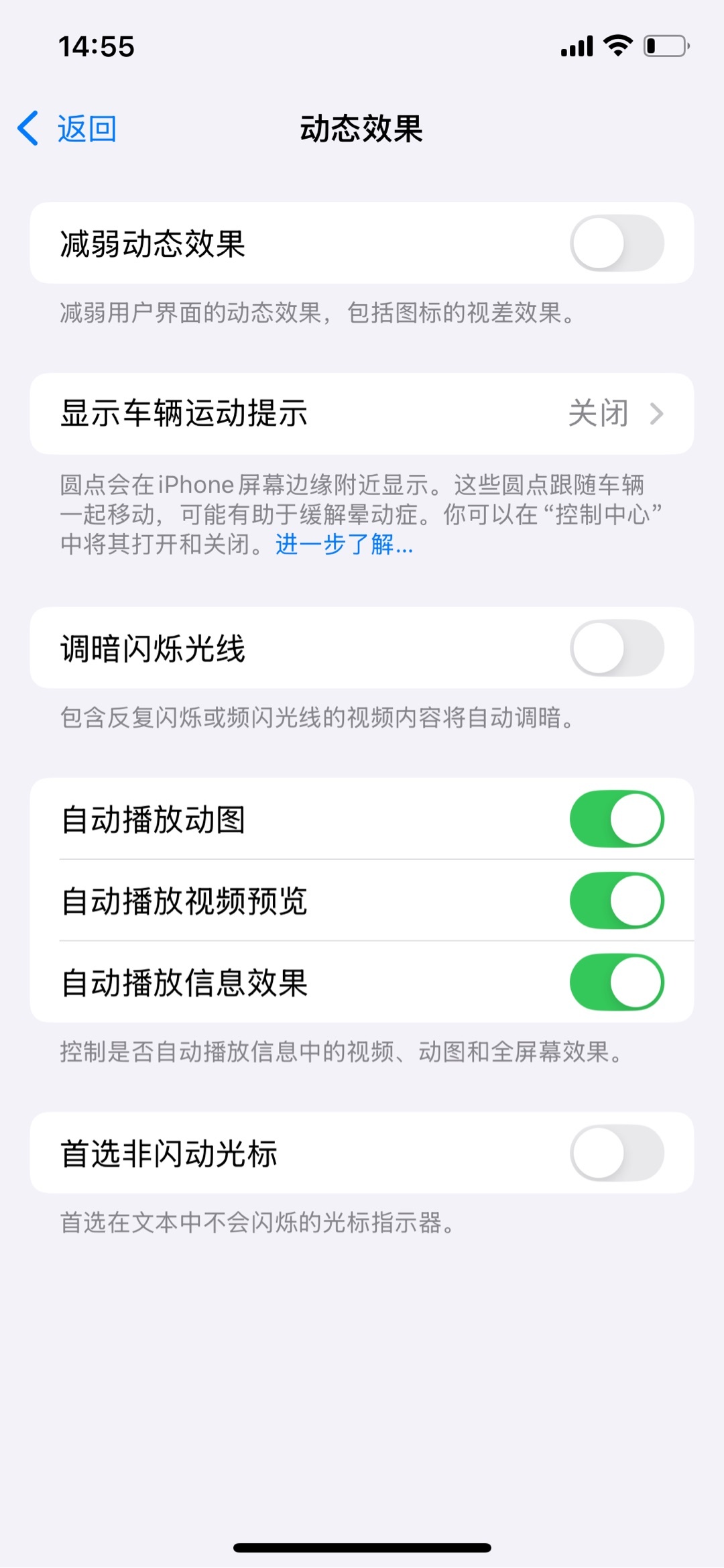Enable 减弱动态效果 switch

(616, 243)
